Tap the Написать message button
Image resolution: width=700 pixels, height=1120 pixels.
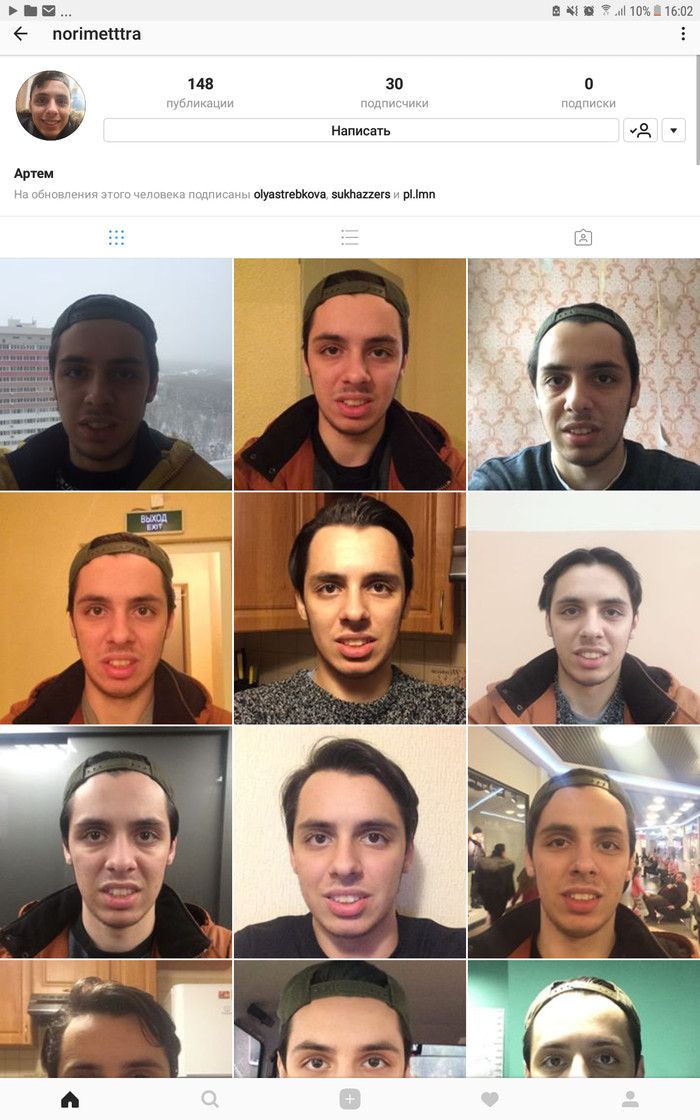coord(361,130)
